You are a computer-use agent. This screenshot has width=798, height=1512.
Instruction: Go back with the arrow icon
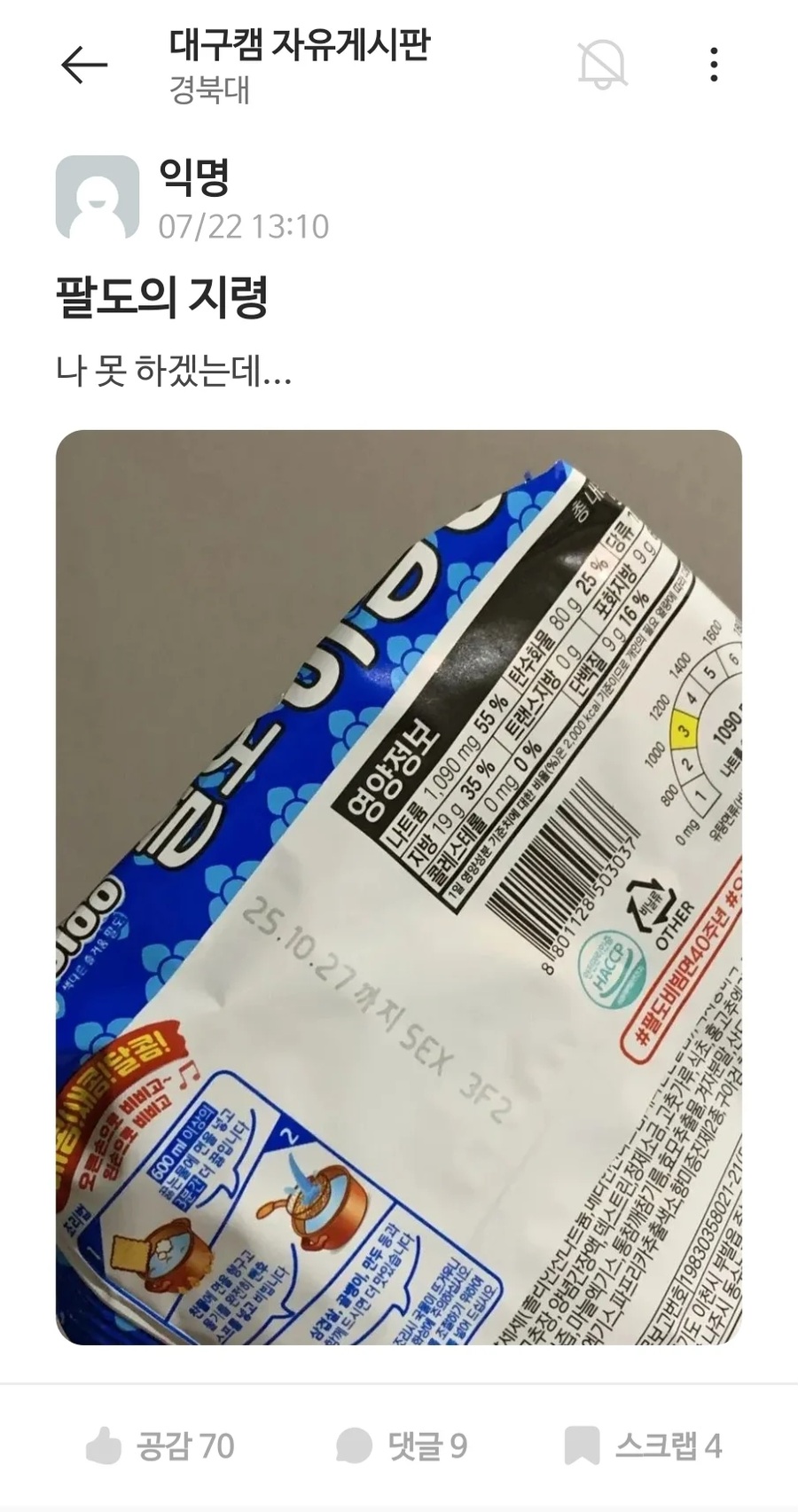pyautogui.click(x=84, y=66)
